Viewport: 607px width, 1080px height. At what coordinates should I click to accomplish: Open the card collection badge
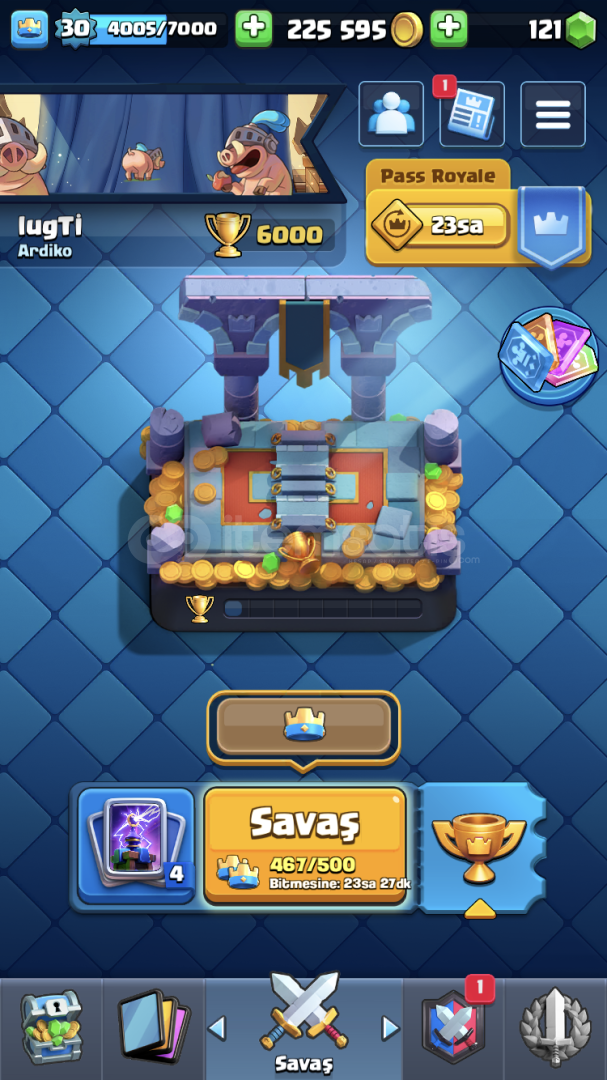pos(550,356)
